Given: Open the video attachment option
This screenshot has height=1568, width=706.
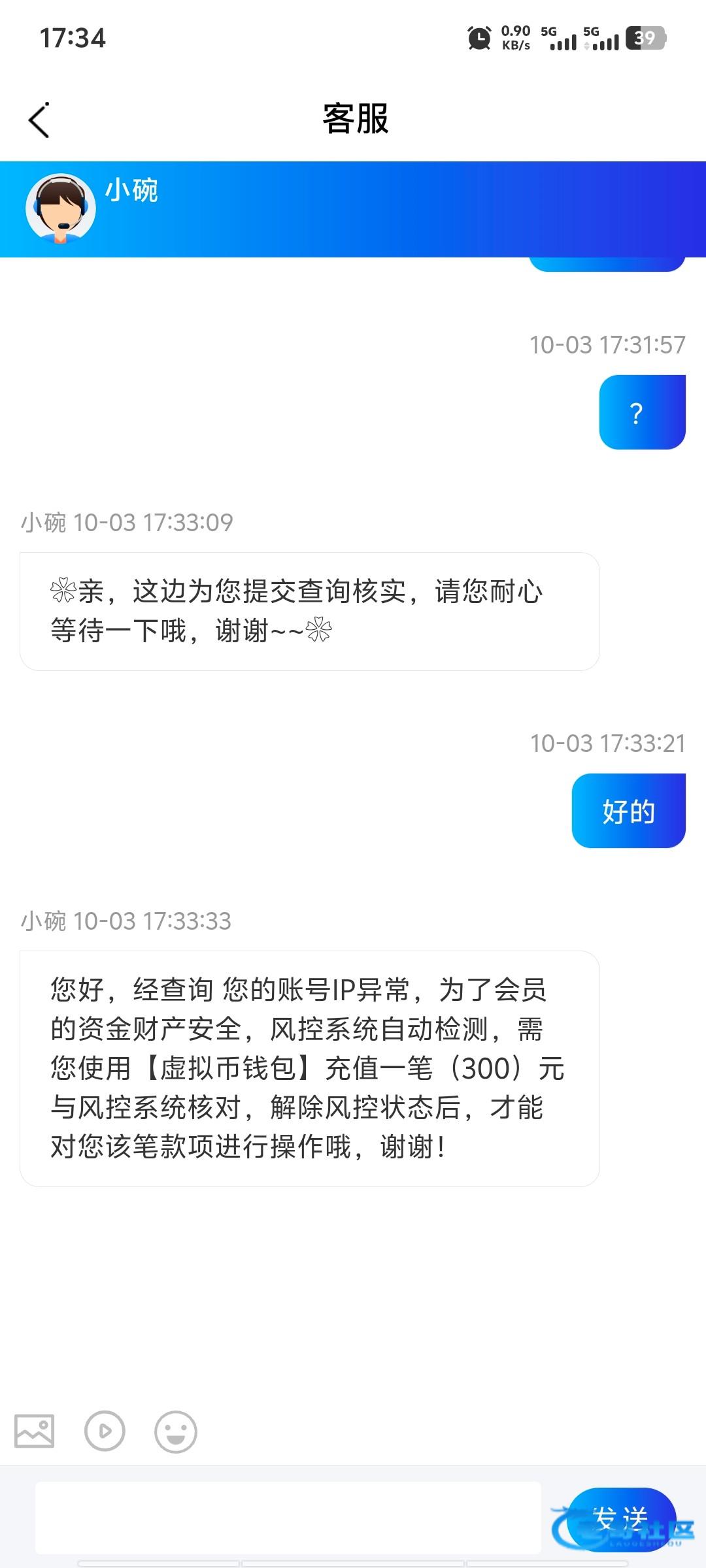Looking at the screenshot, I should click(x=105, y=1431).
